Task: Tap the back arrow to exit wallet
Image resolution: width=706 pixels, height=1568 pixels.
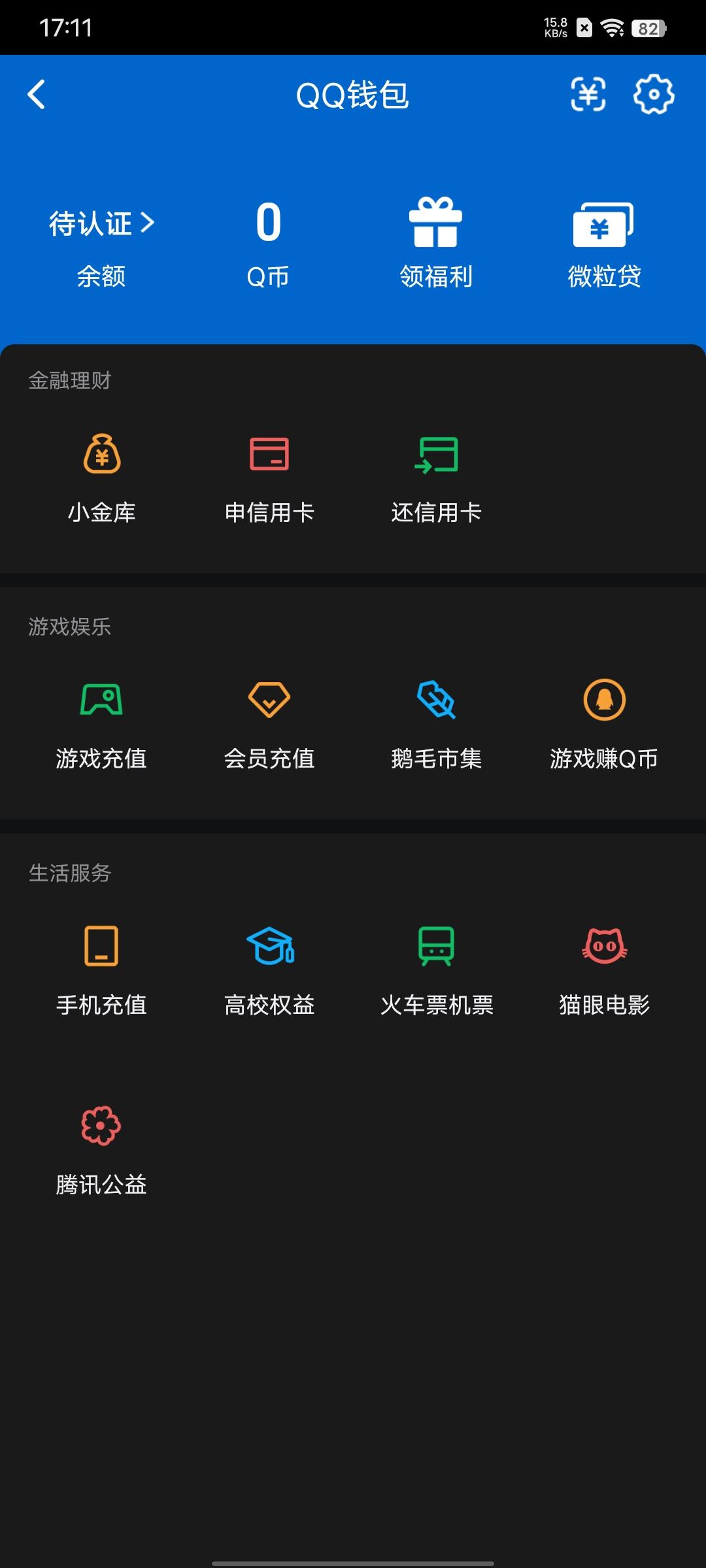Action: (37, 95)
